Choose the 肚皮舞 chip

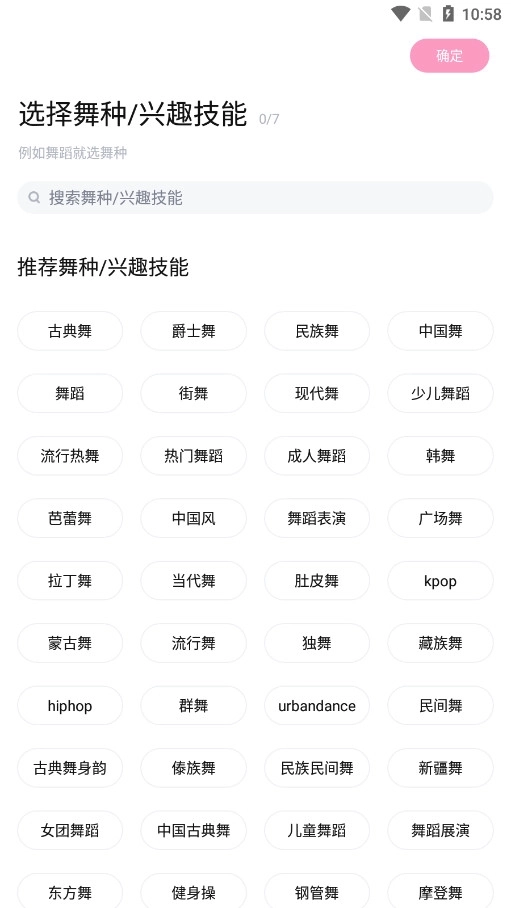pyautogui.click(x=317, y=580)
